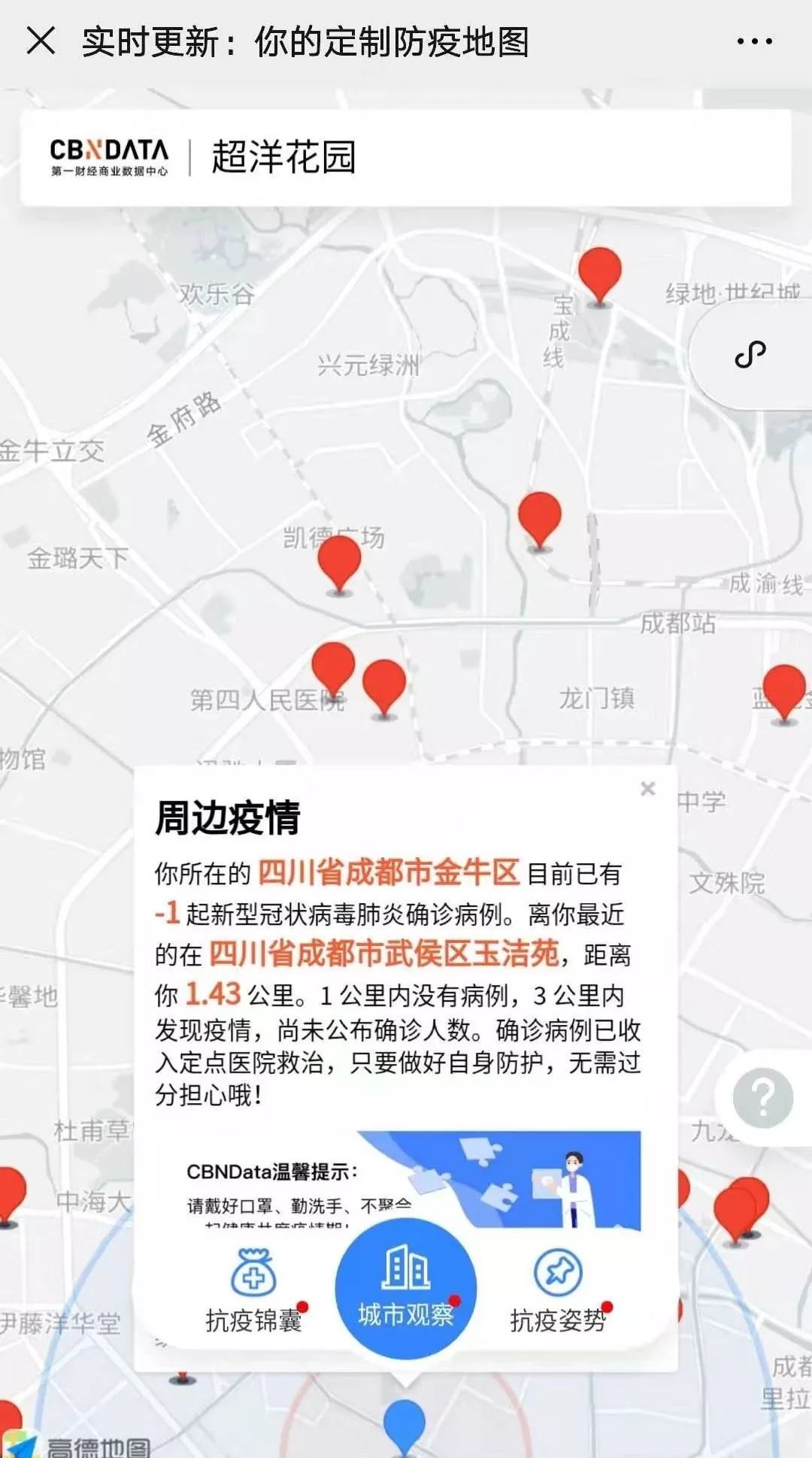This screenshot has width=812, height=1458.
Task: Dismiss the 周边疫情 info popup
Action: (648, 789)
